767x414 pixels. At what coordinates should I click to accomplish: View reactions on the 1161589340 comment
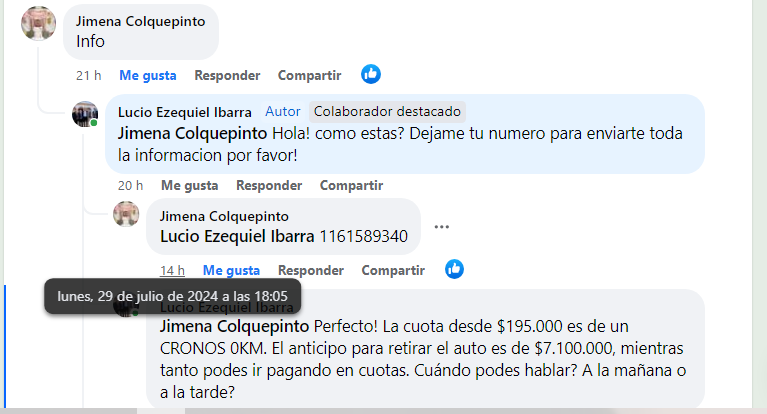coord(455,269)
